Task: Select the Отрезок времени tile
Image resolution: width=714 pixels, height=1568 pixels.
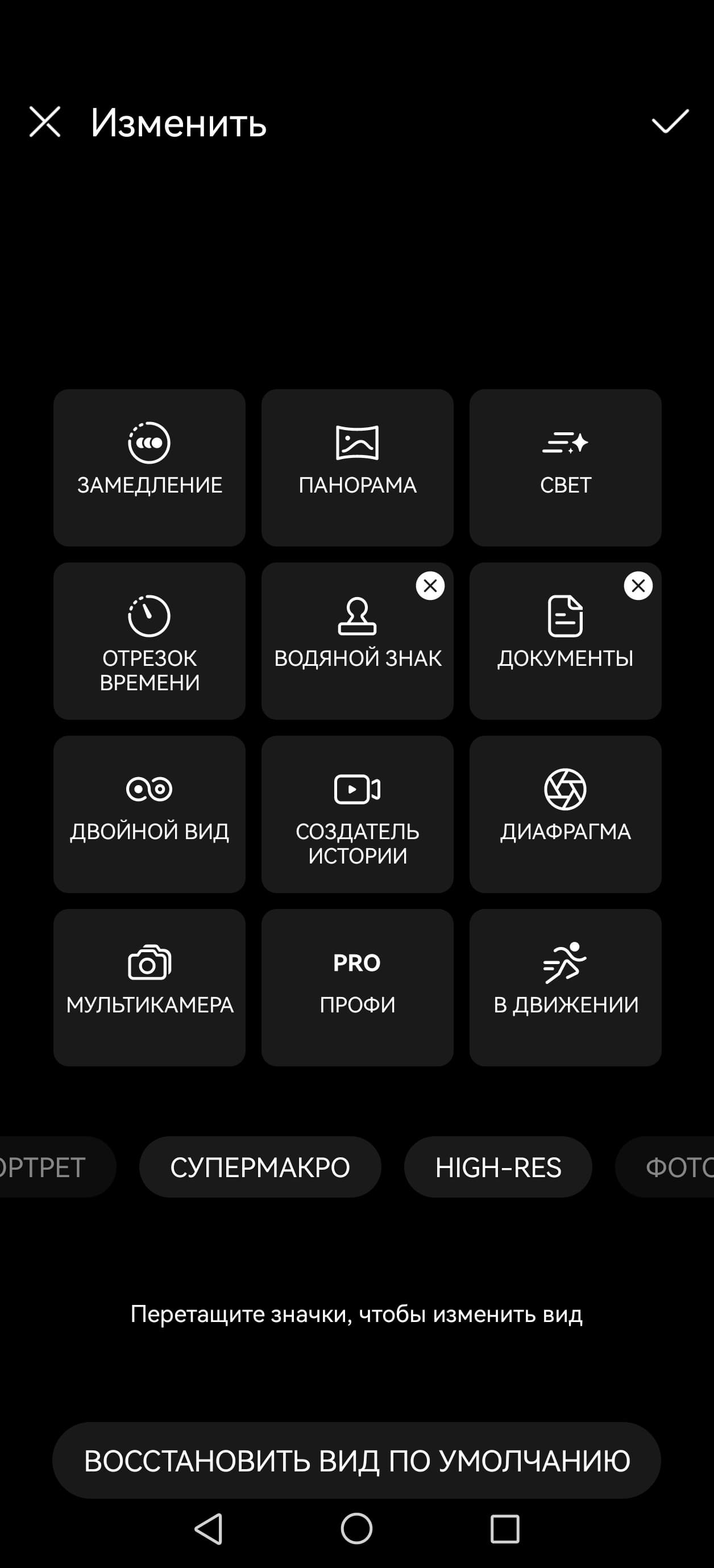Action: (150, 641)
